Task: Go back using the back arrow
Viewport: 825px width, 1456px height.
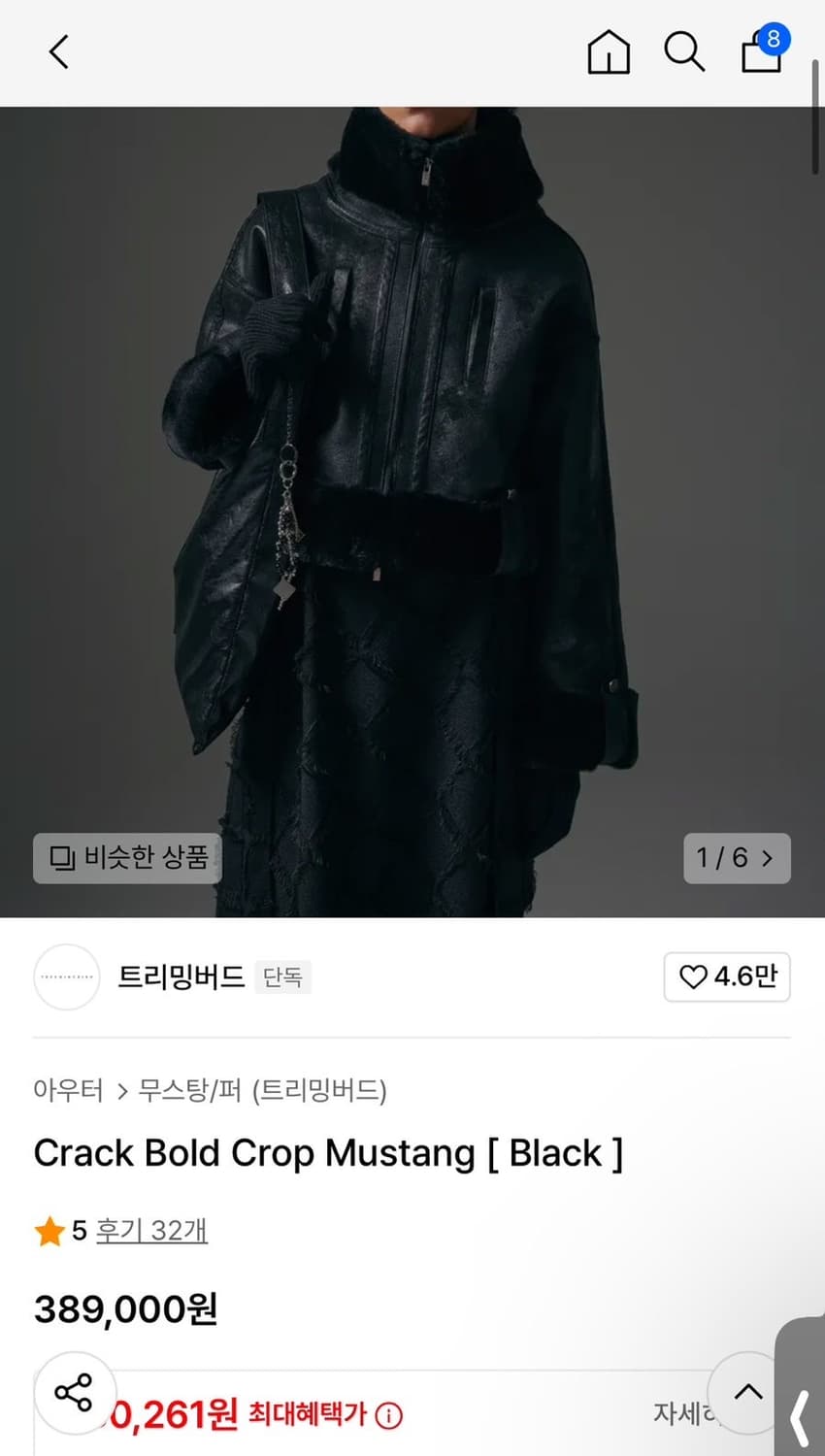Action: (58, 53)
